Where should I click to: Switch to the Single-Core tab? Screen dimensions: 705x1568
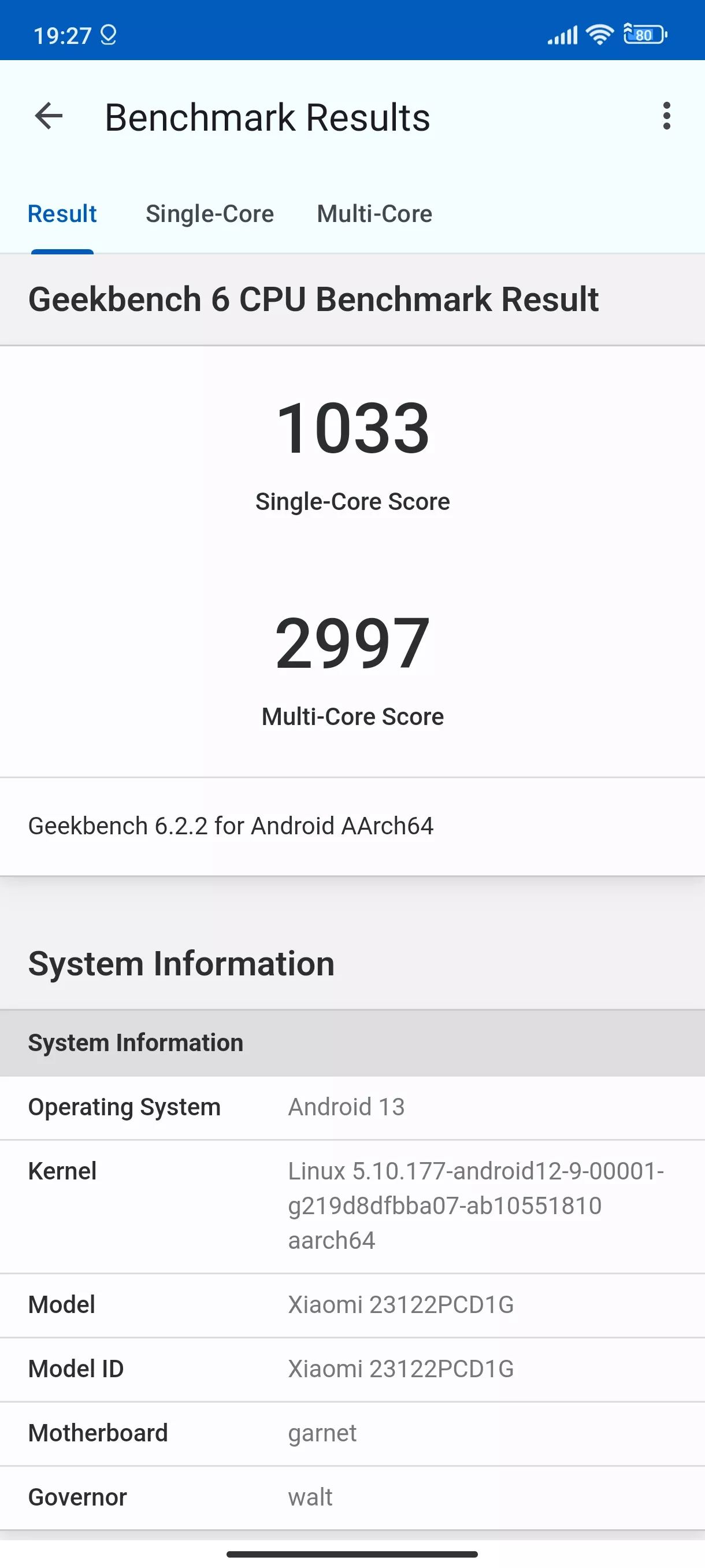[x=210, y=214]
